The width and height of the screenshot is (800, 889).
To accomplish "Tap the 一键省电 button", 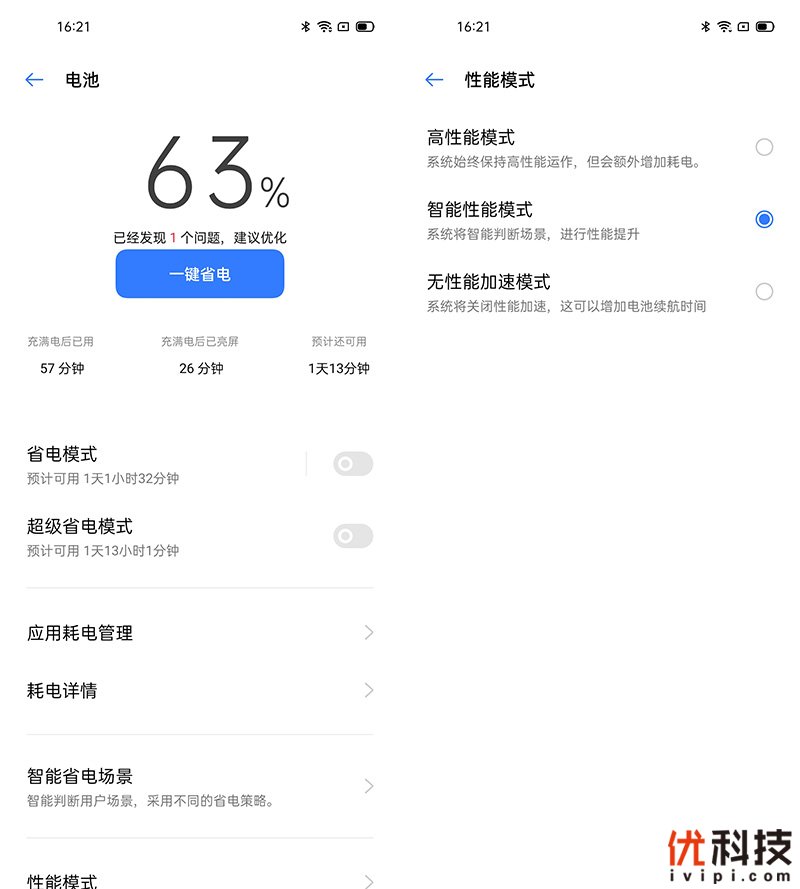I will click(x=200, y=273).
